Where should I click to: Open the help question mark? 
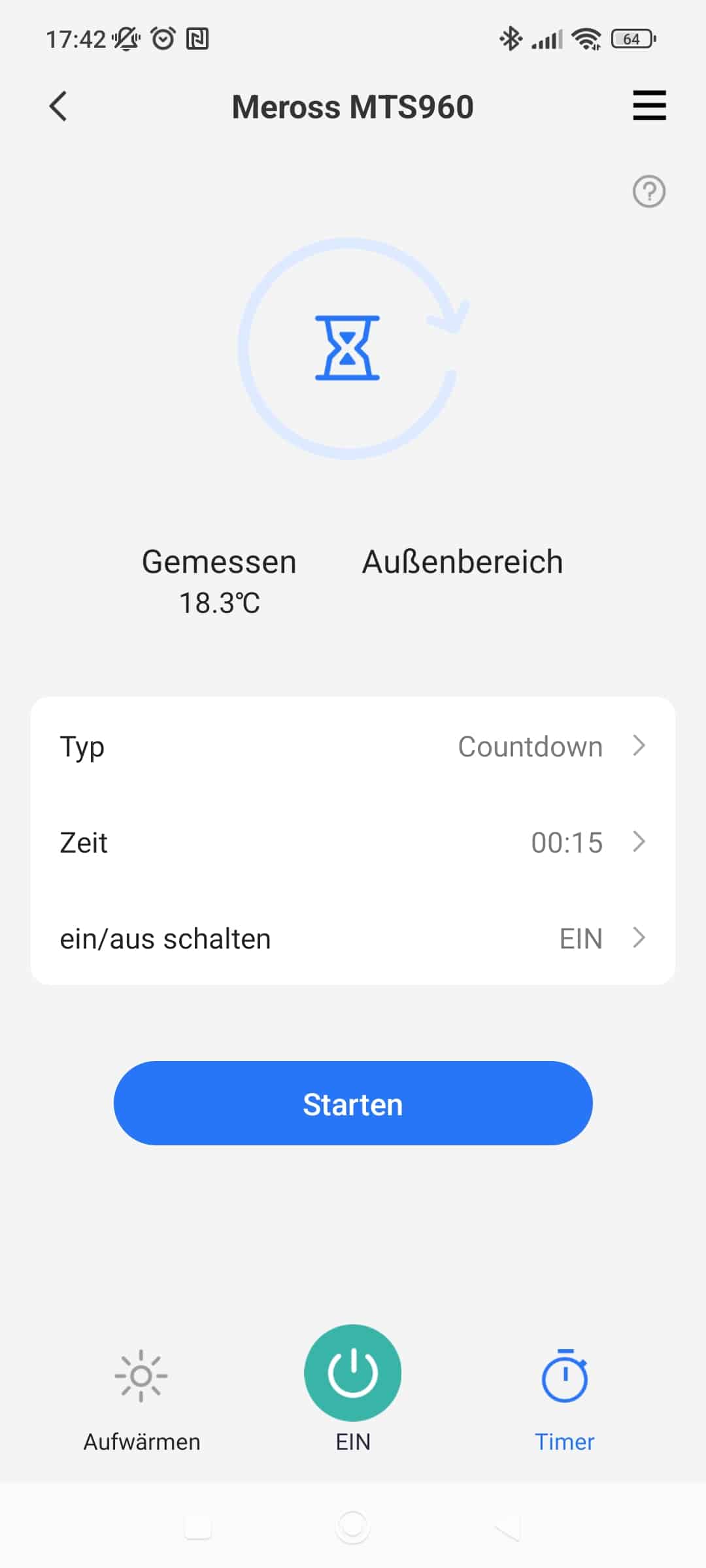coord(648,192)
